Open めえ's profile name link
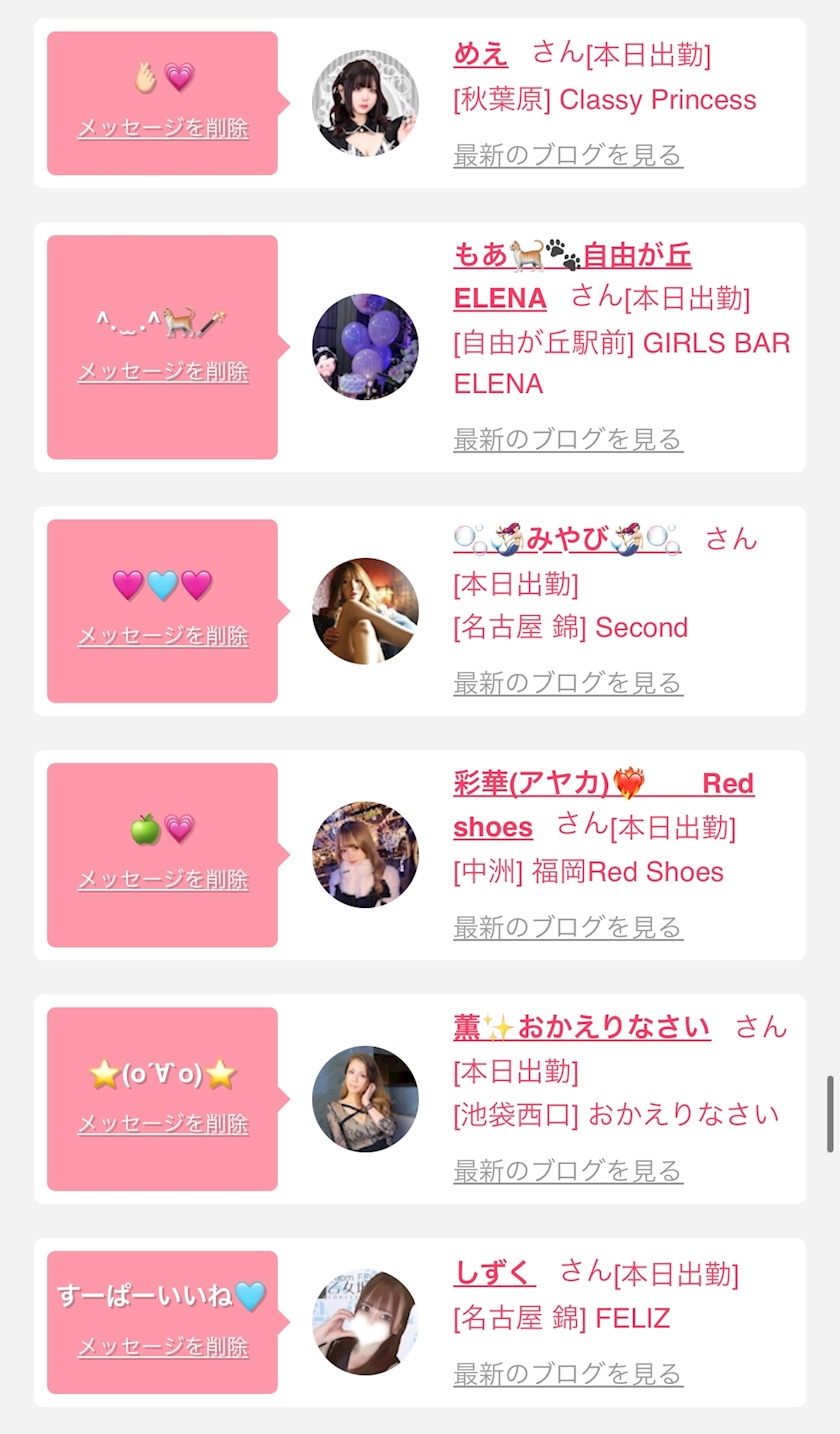 [x=481, y=53]
